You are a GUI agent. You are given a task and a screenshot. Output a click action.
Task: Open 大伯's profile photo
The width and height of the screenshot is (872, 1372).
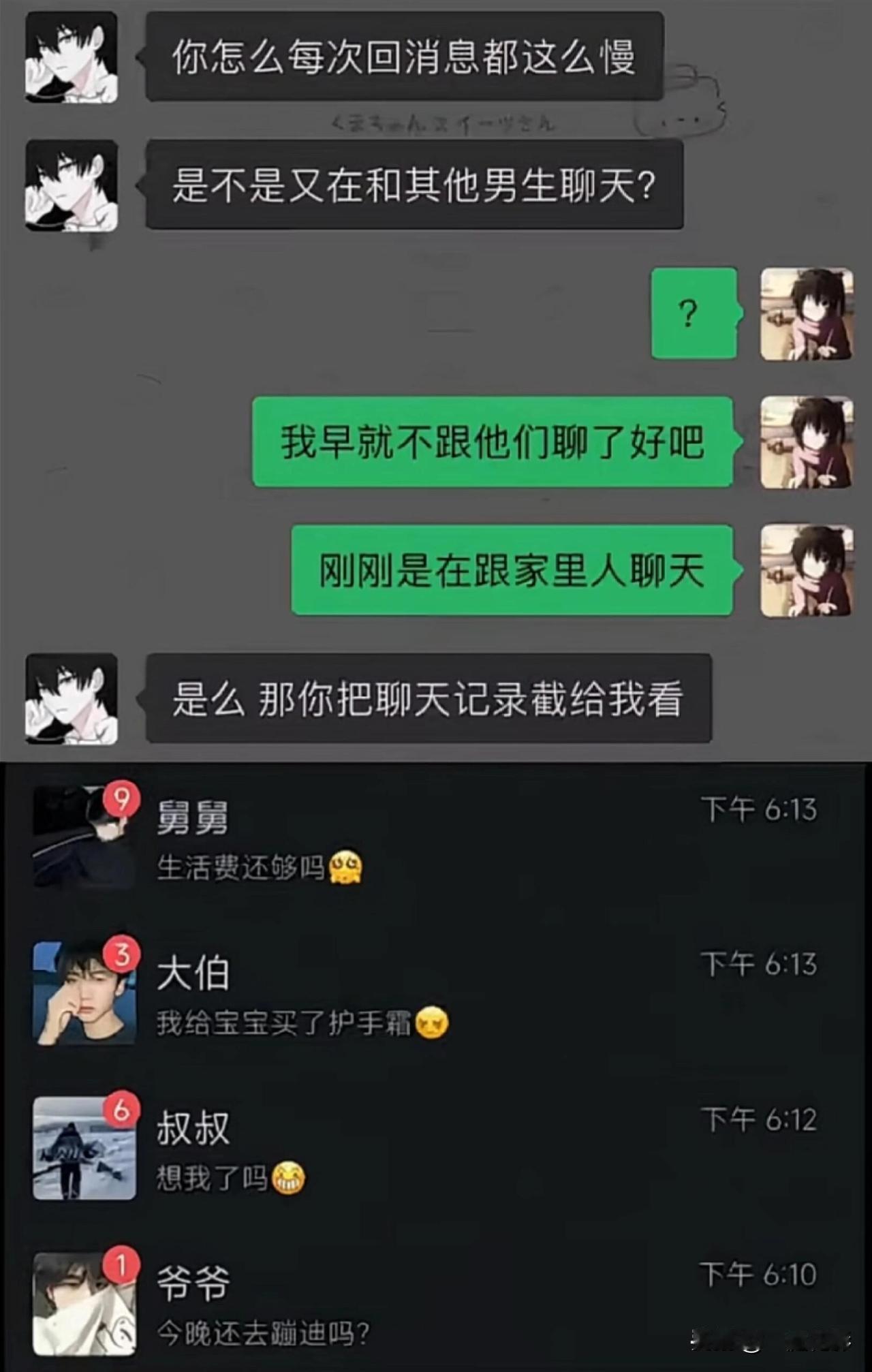82,996
